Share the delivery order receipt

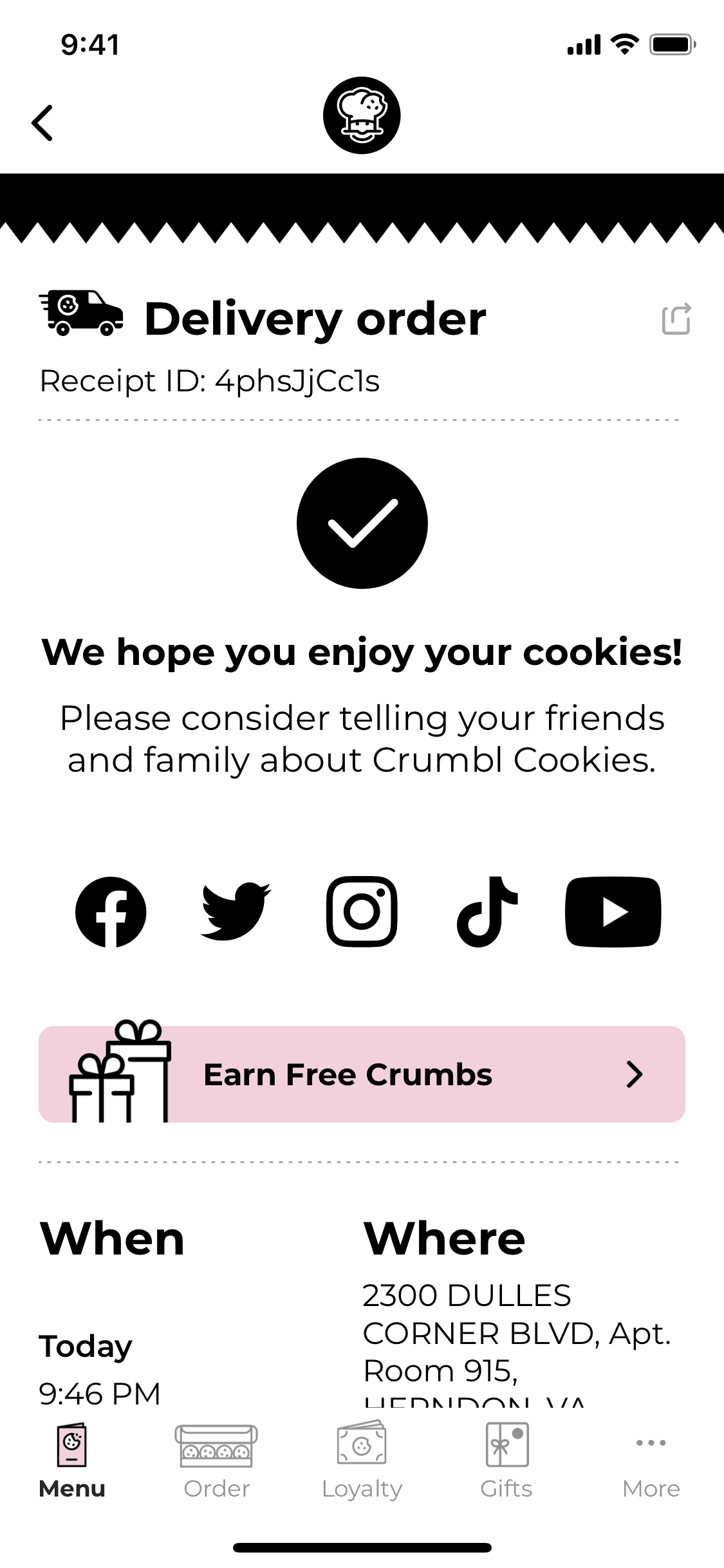coord(676,319)
